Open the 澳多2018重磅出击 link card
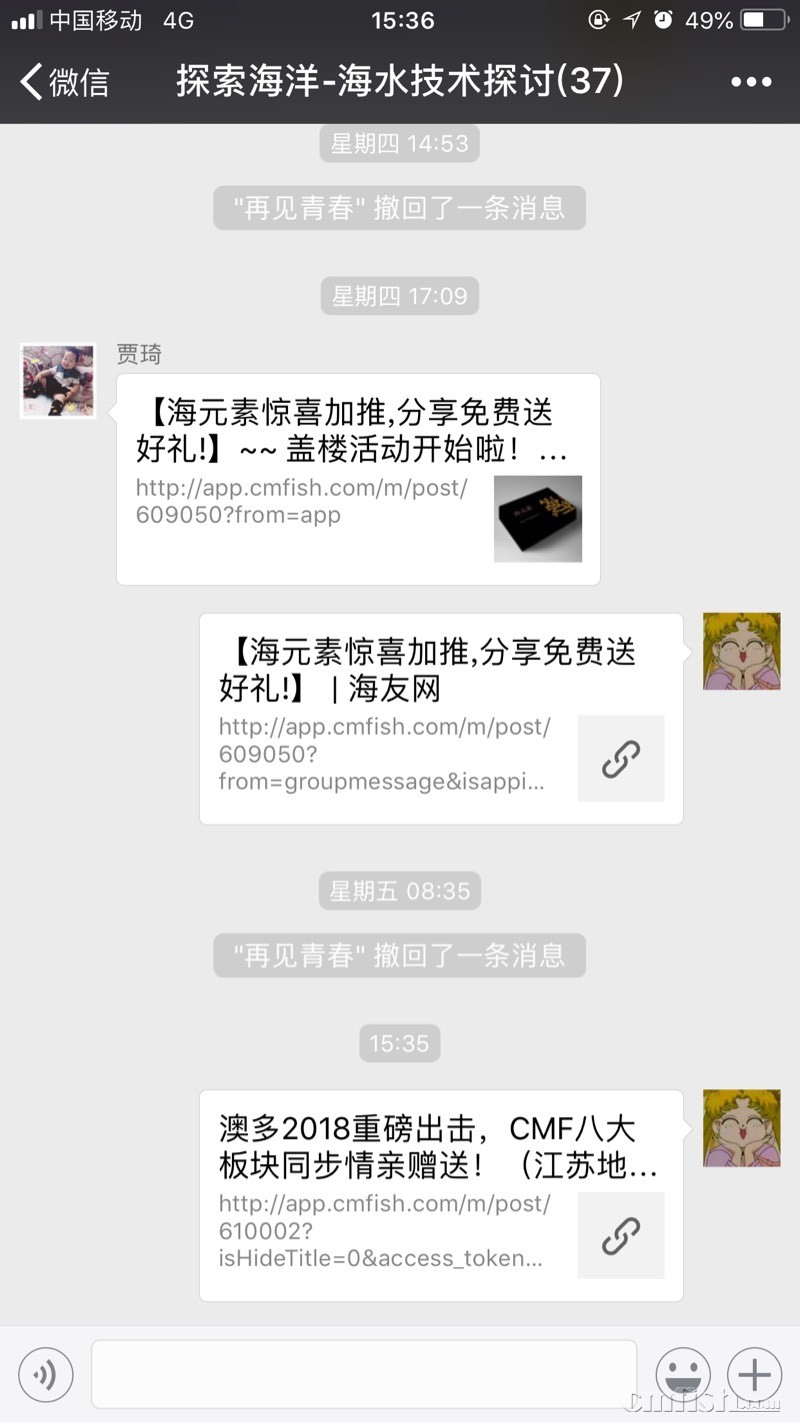This screenshot has height=1423, width=800. click(x=441, y=1195)
